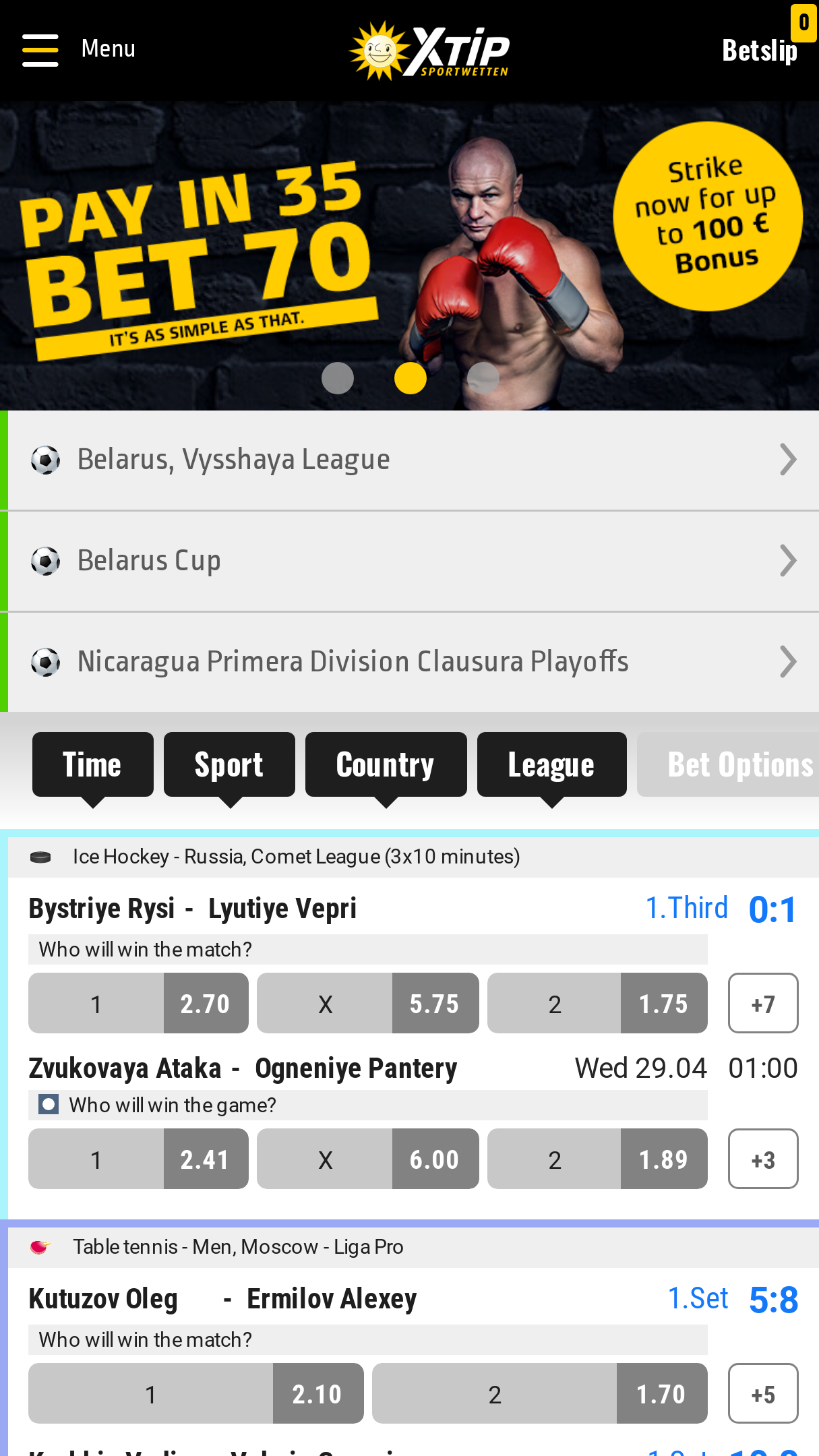Filter events by League
The width and height of the screenshot is (819, 1456).
click(551, 764)
